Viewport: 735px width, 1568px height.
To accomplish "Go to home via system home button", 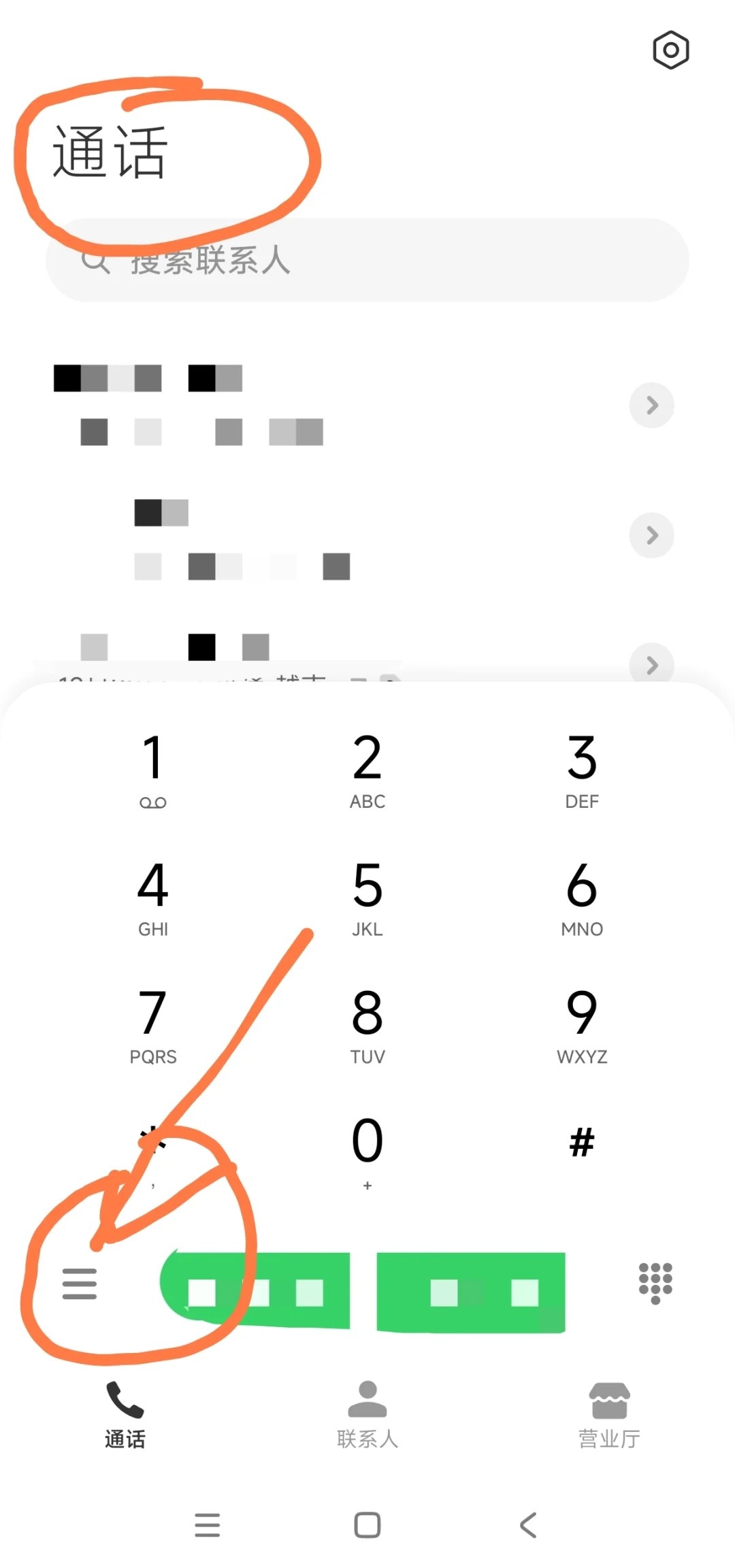I will point(367,1525).
